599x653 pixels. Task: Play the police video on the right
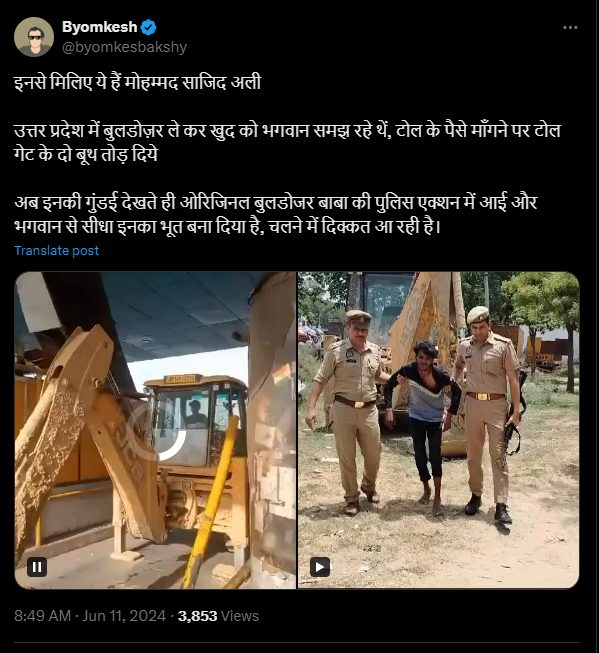(x=320, y=567)
